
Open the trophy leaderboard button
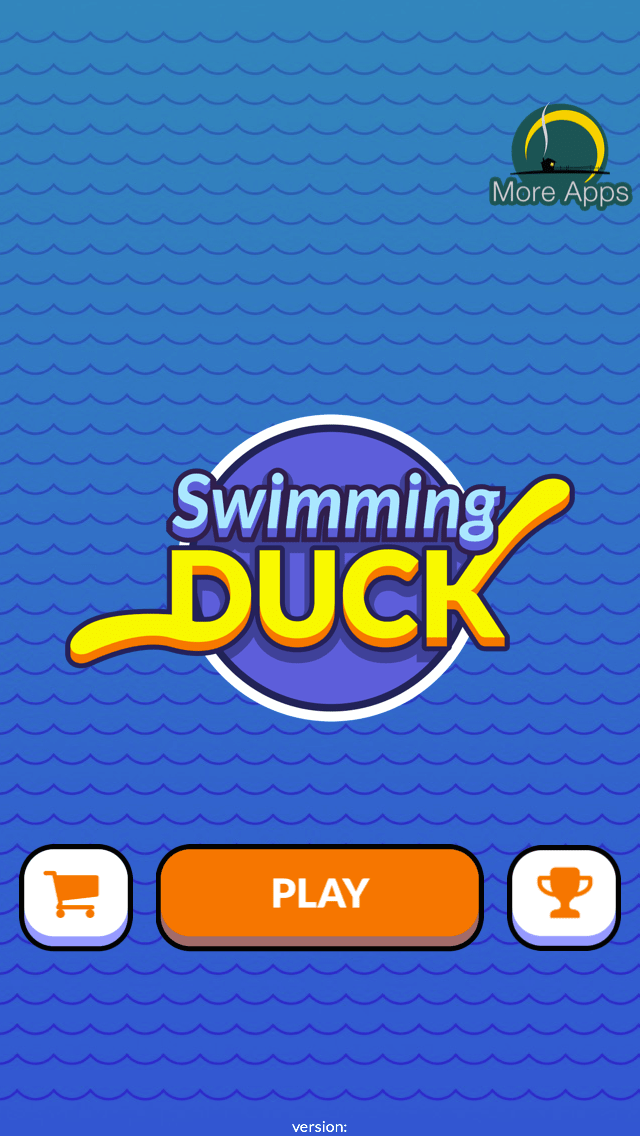pyautogui.click(x=564, y=897)
